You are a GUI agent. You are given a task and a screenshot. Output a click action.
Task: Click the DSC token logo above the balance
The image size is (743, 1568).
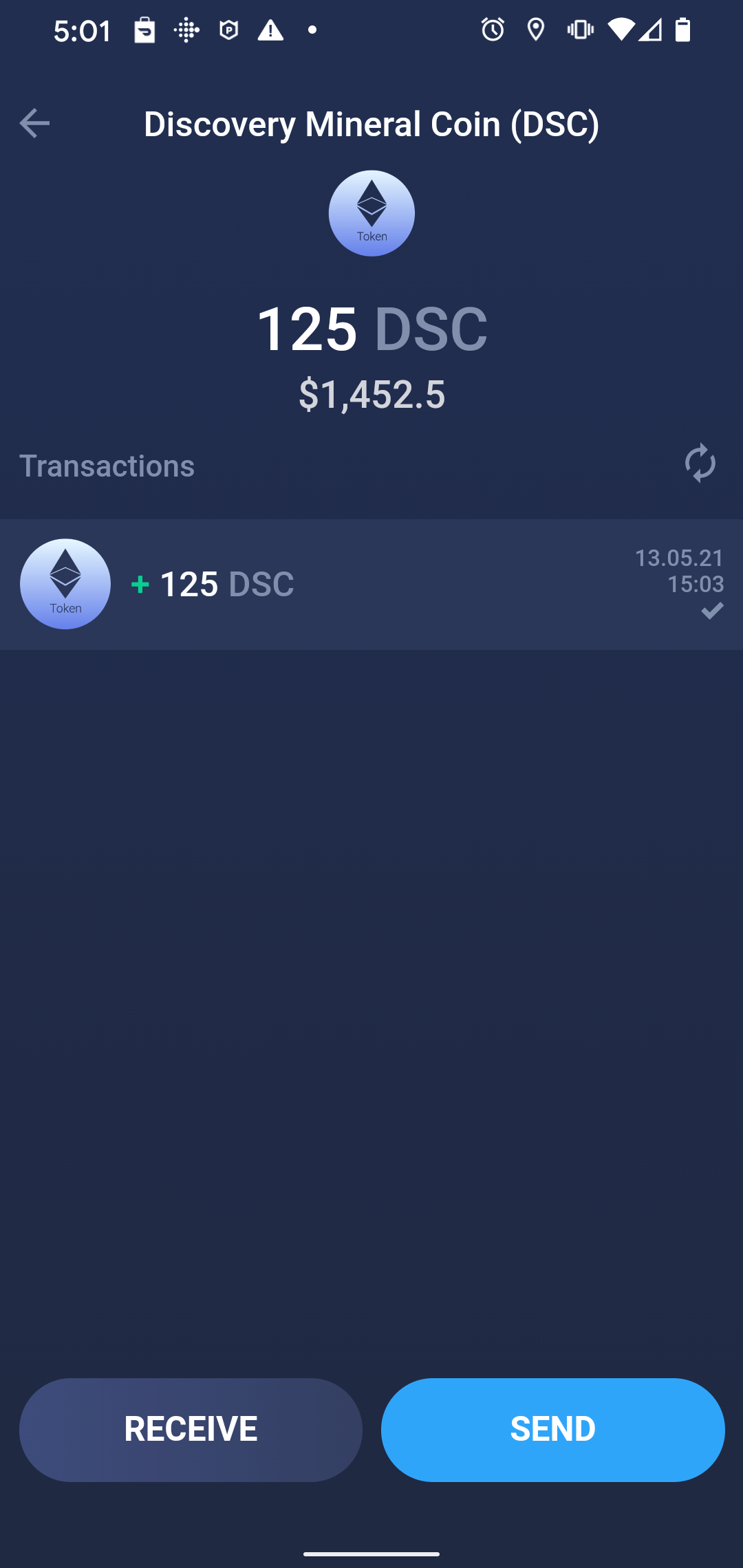(371, 213)
